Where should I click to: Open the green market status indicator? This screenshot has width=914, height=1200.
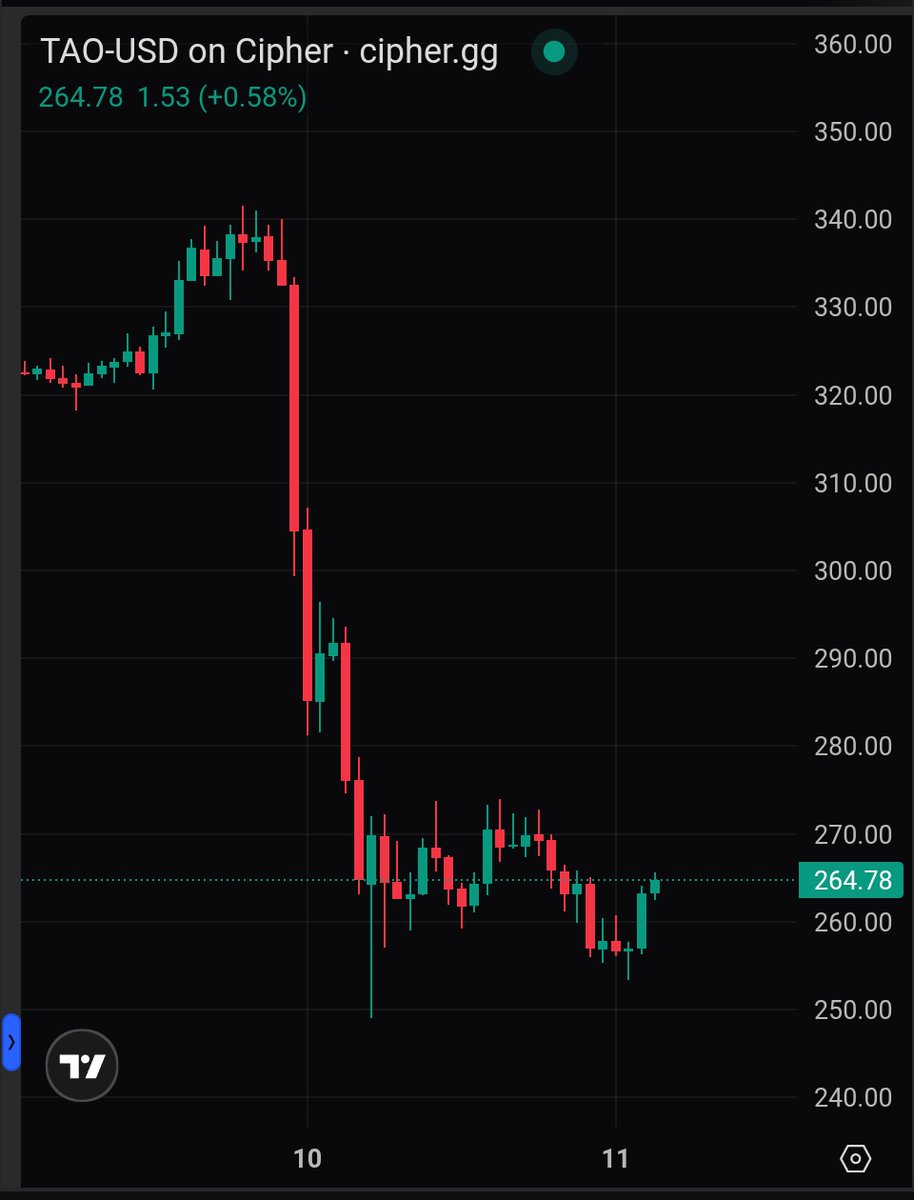[x=555, y=52]
